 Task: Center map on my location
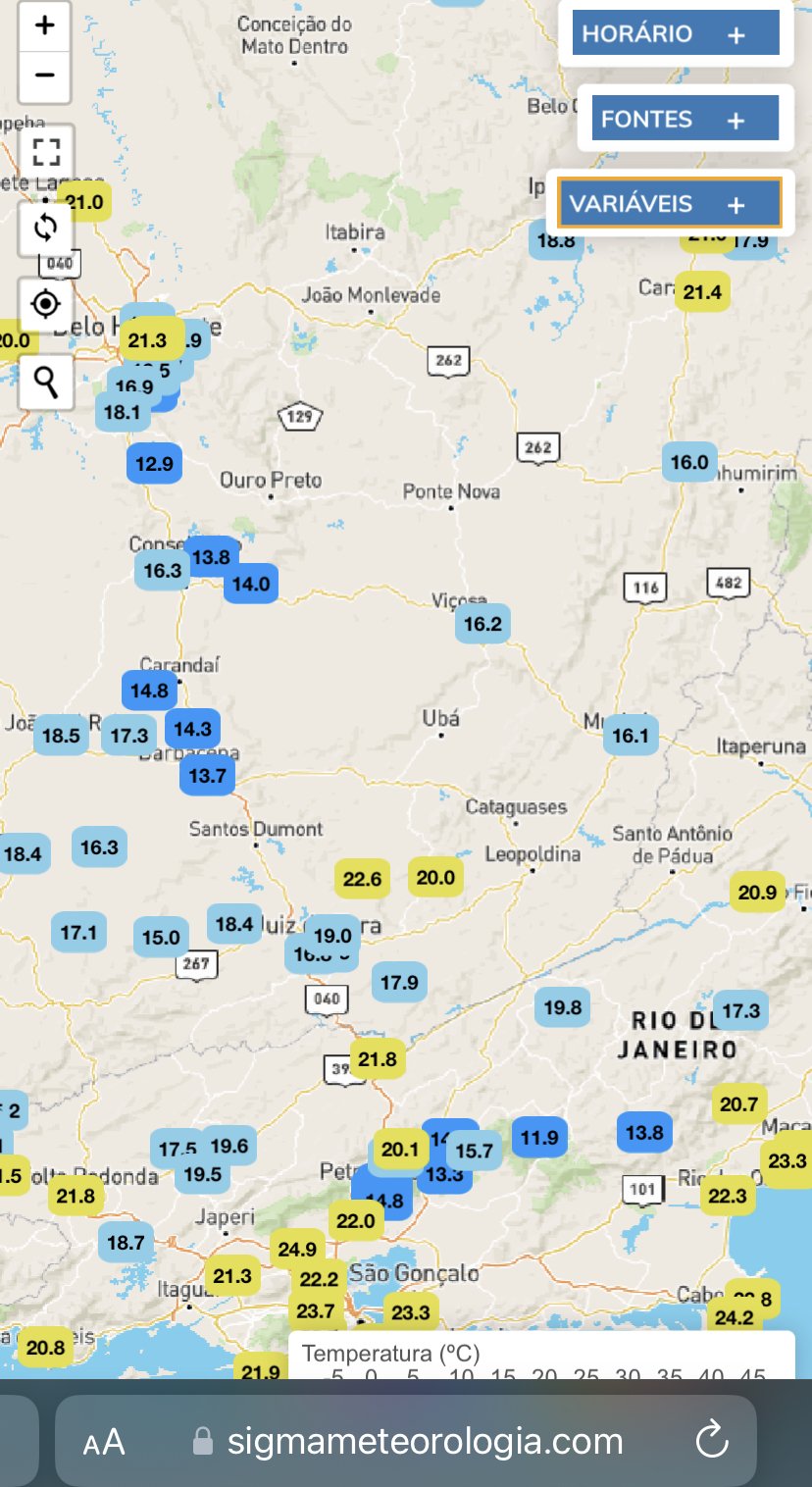click(46, 304)
